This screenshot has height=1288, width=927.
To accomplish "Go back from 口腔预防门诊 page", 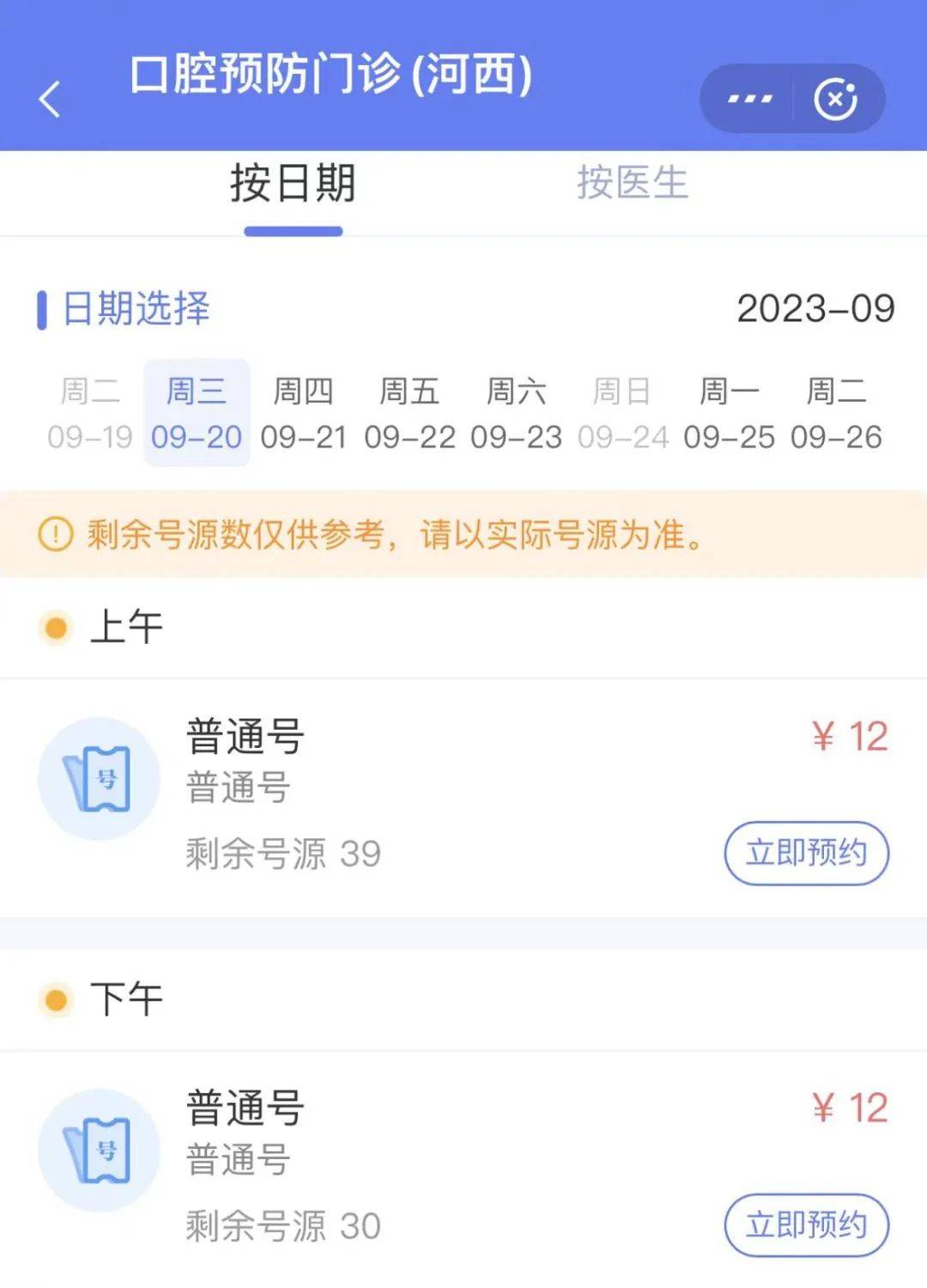I will pyautogui.click(x=51, y=99).
